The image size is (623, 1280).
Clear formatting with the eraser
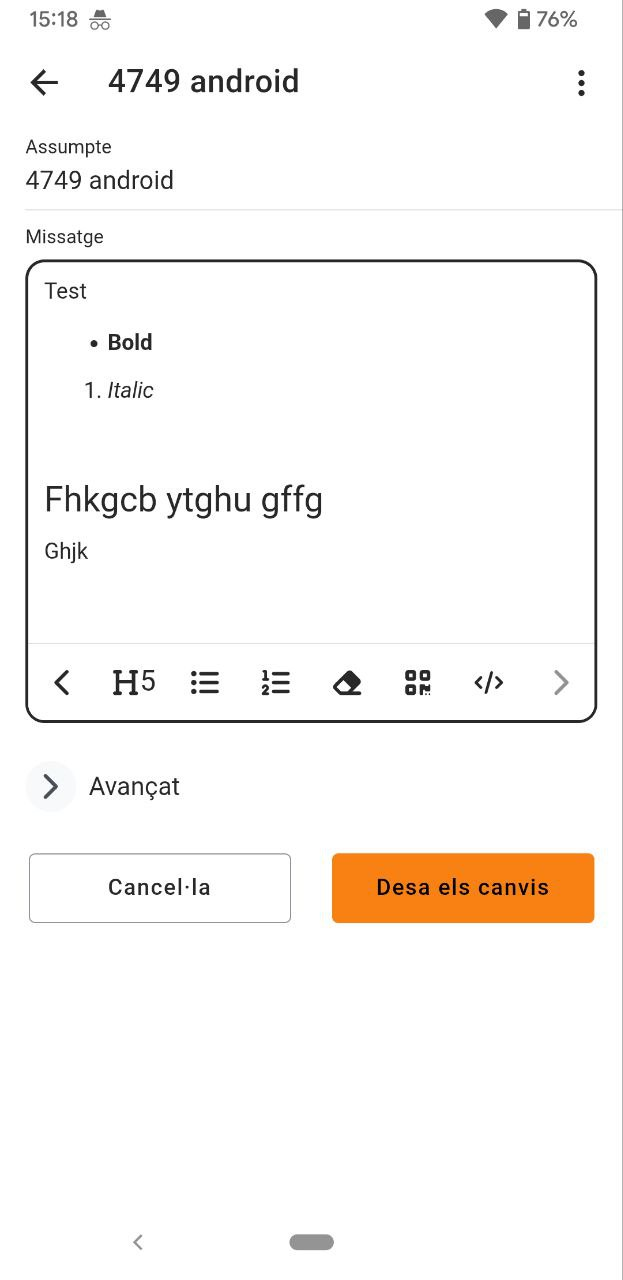tap(347, 683)
